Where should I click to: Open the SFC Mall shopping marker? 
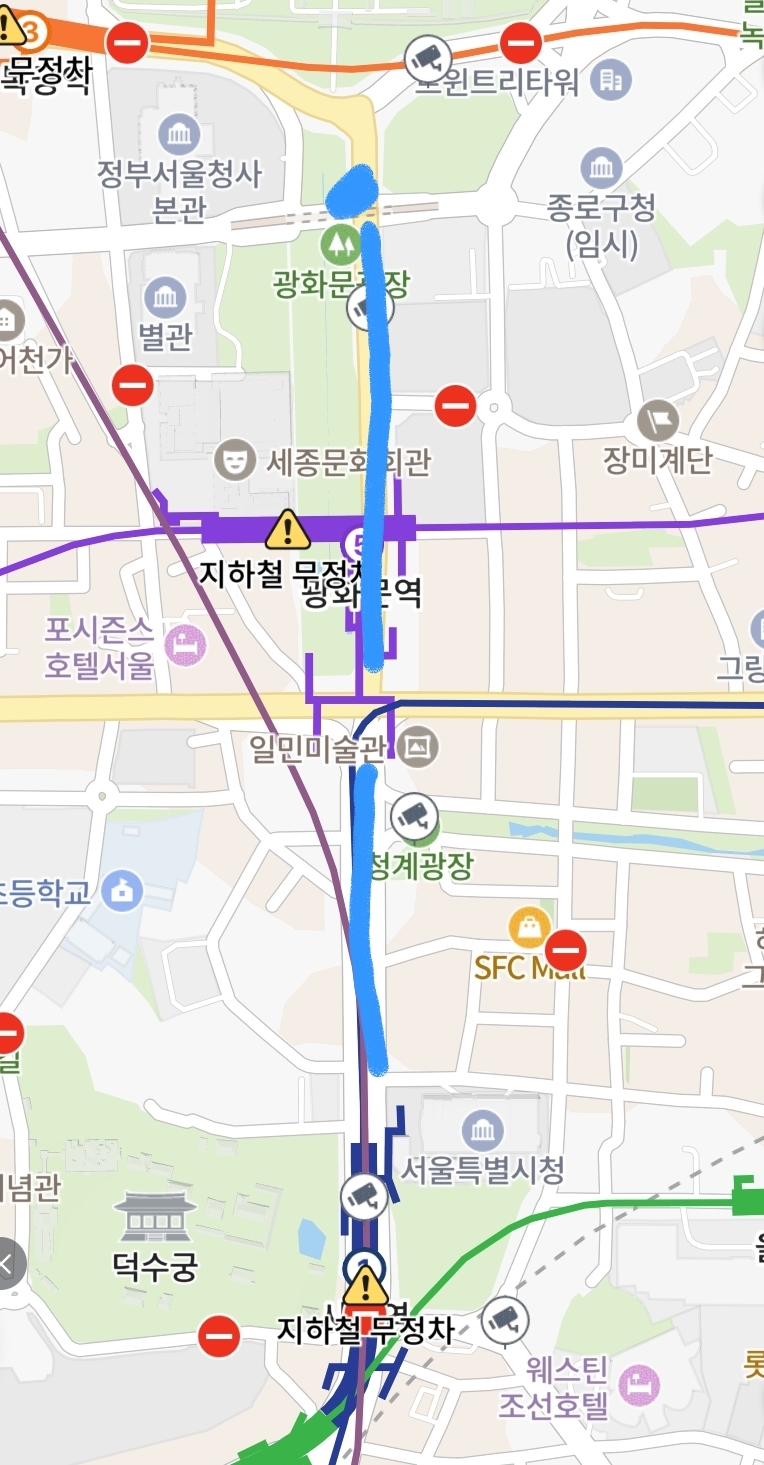point(528,927)
